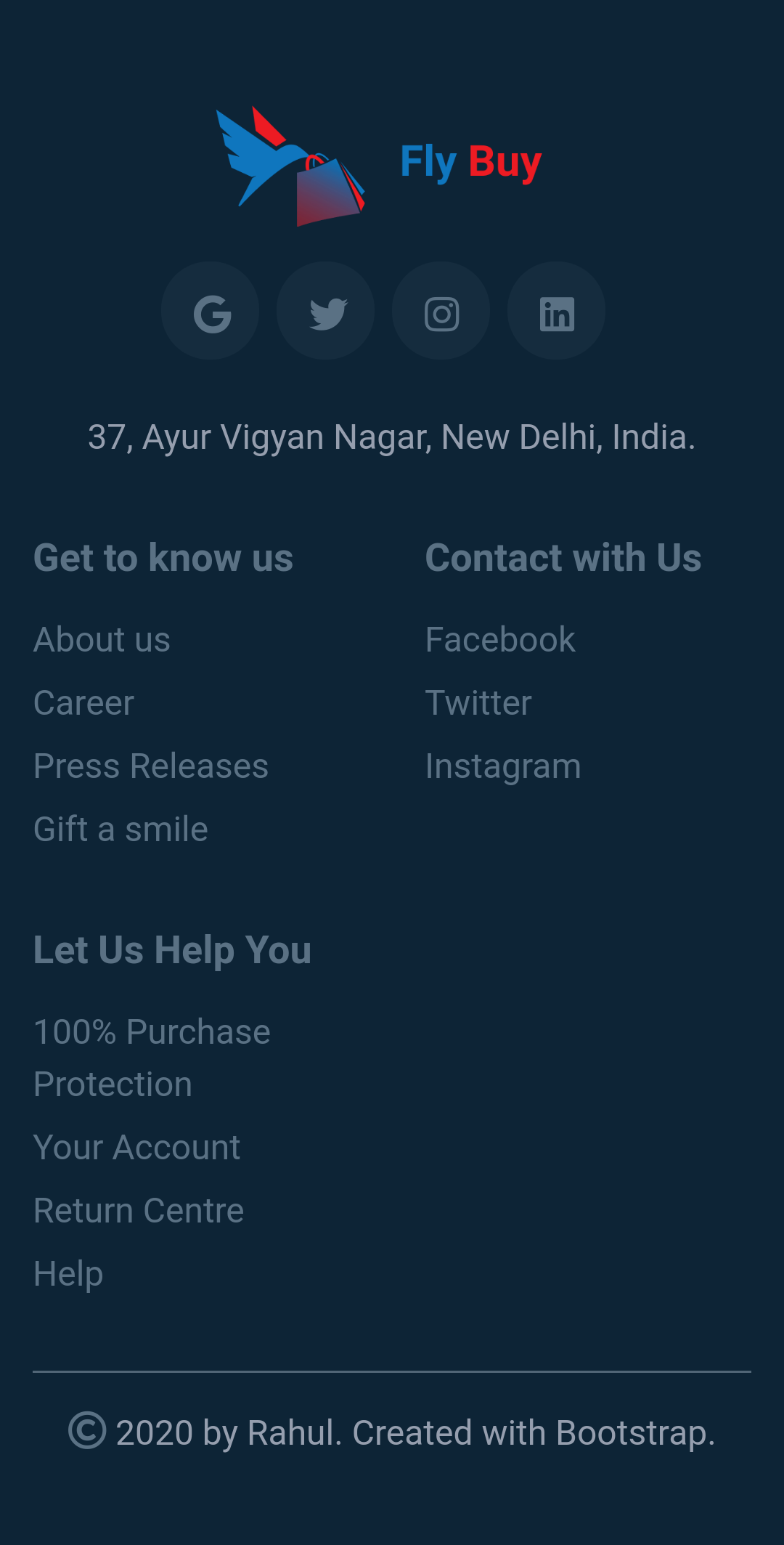
Task: Open the Help link
Action: (x=69, y=1274)
